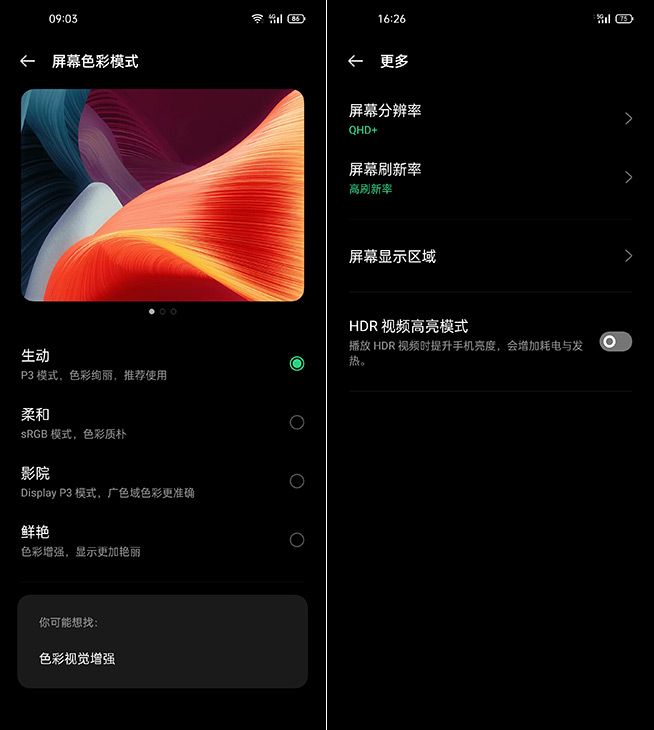Screen dimensions: 654x730
Task: Pick the 鲜艳 color mode
Action: pyautogui.click(x=296, y=540)
